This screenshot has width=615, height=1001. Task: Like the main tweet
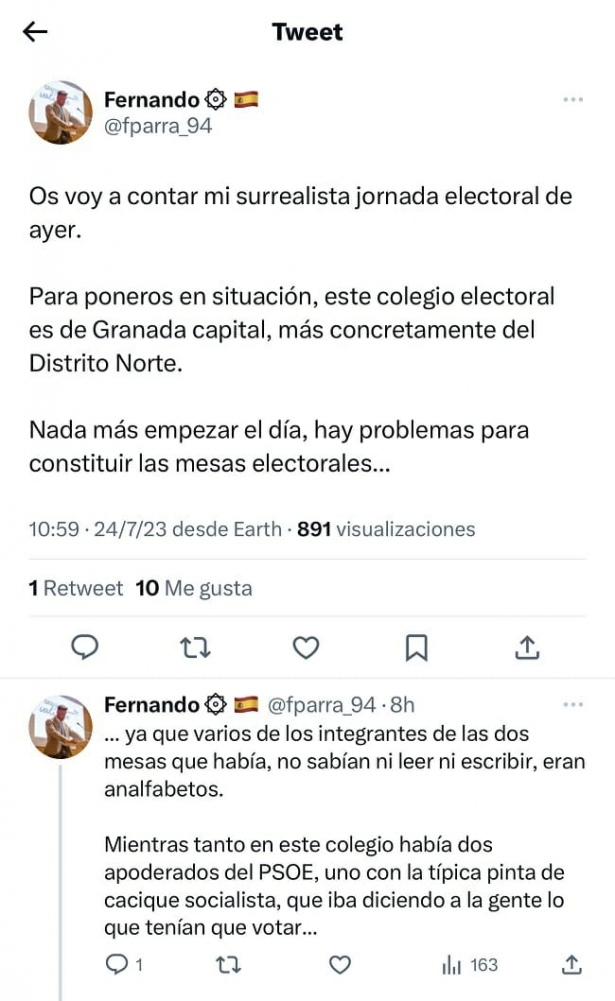(x=305, y=648)
